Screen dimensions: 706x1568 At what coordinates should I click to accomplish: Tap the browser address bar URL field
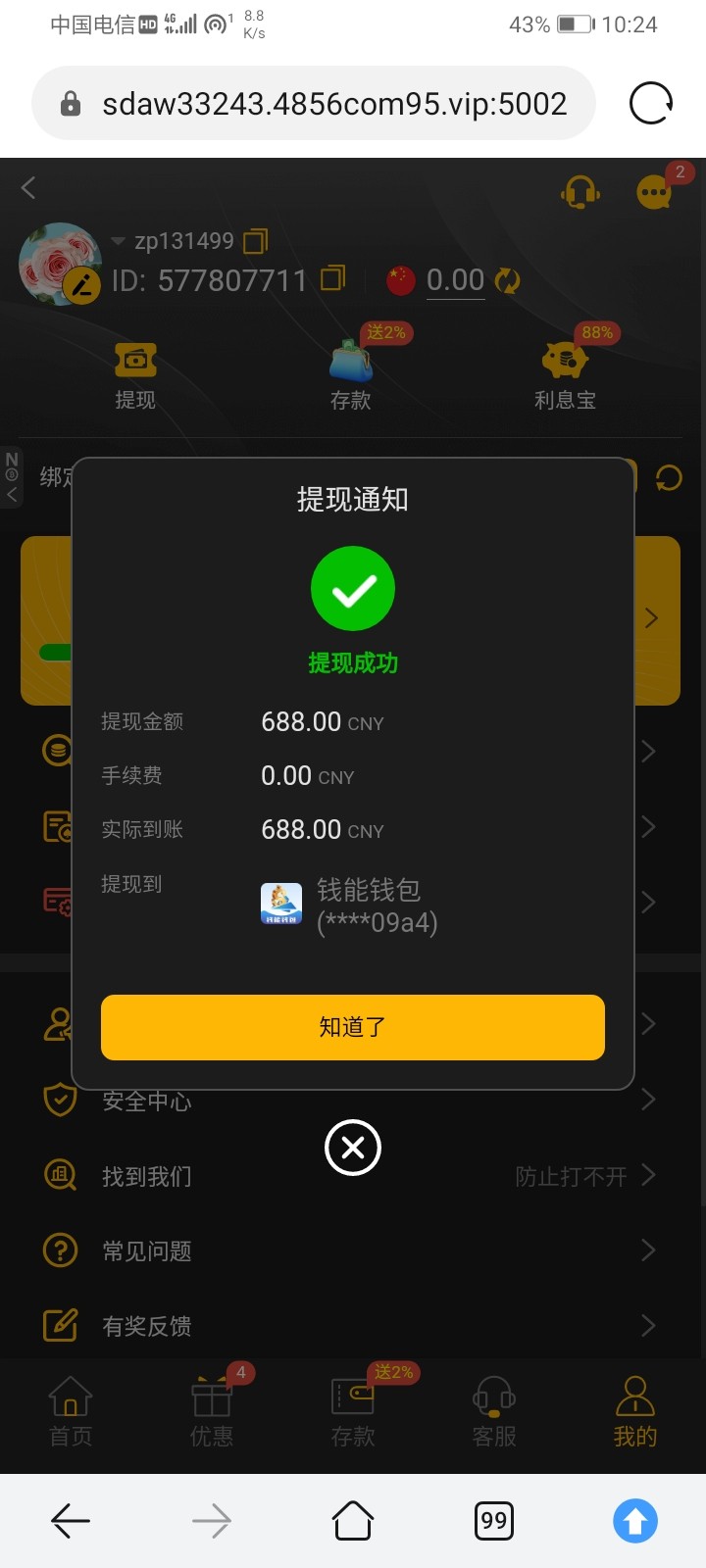click(314, 102)
